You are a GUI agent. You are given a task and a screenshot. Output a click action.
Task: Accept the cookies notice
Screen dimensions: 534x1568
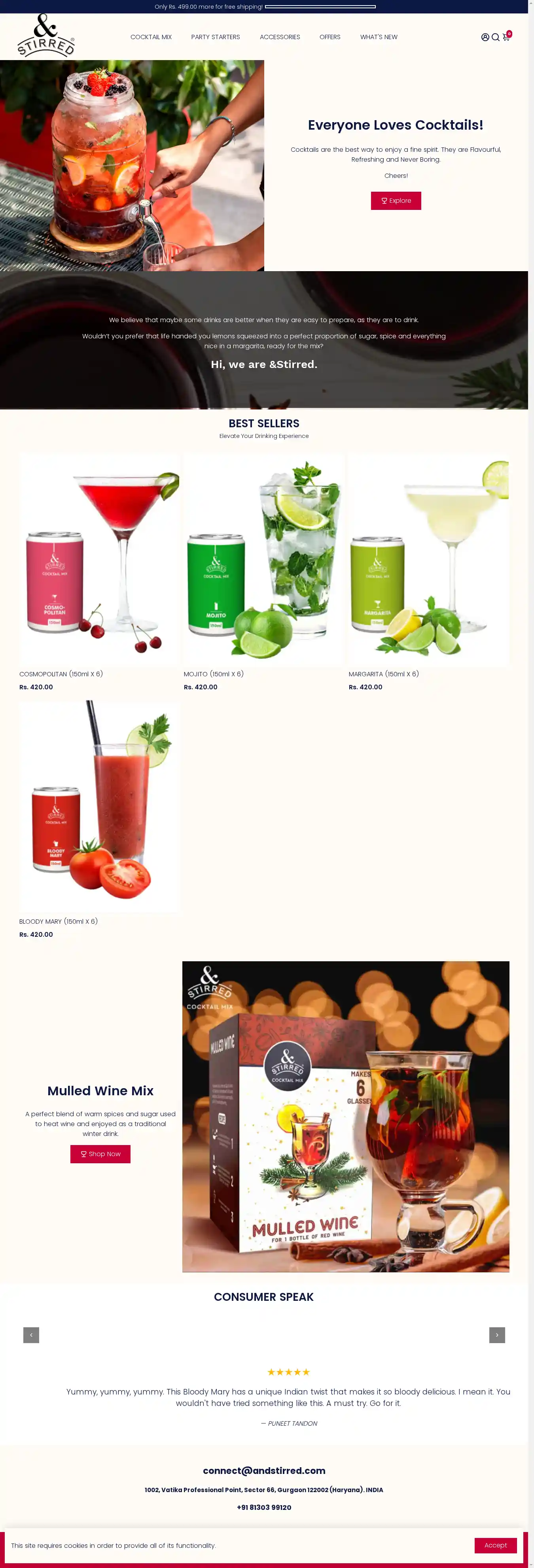pyautogui.click(x=495, y=1545)
